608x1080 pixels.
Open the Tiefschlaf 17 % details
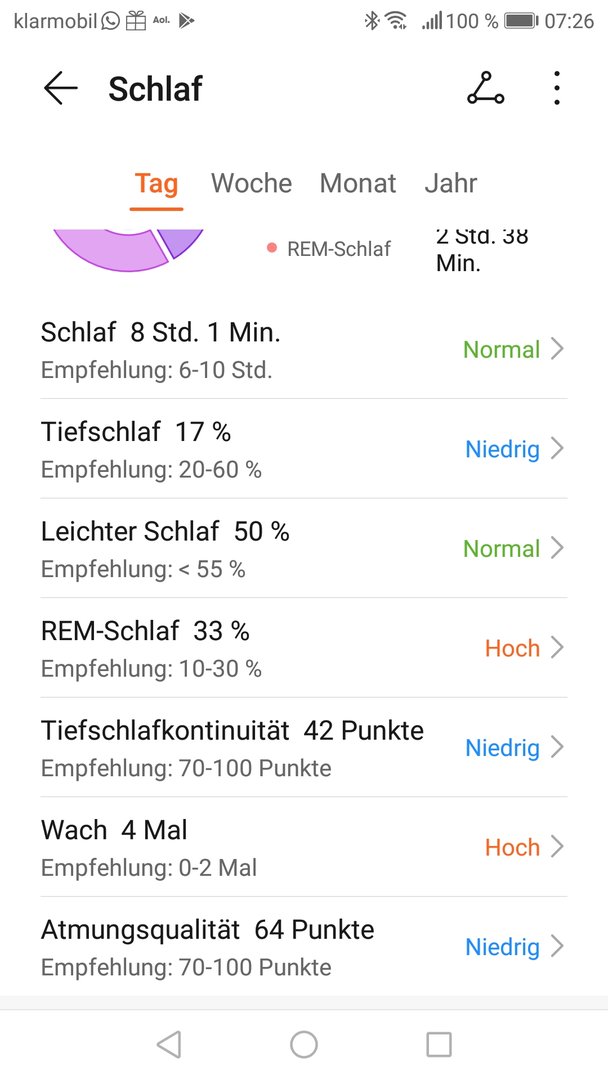304,449
